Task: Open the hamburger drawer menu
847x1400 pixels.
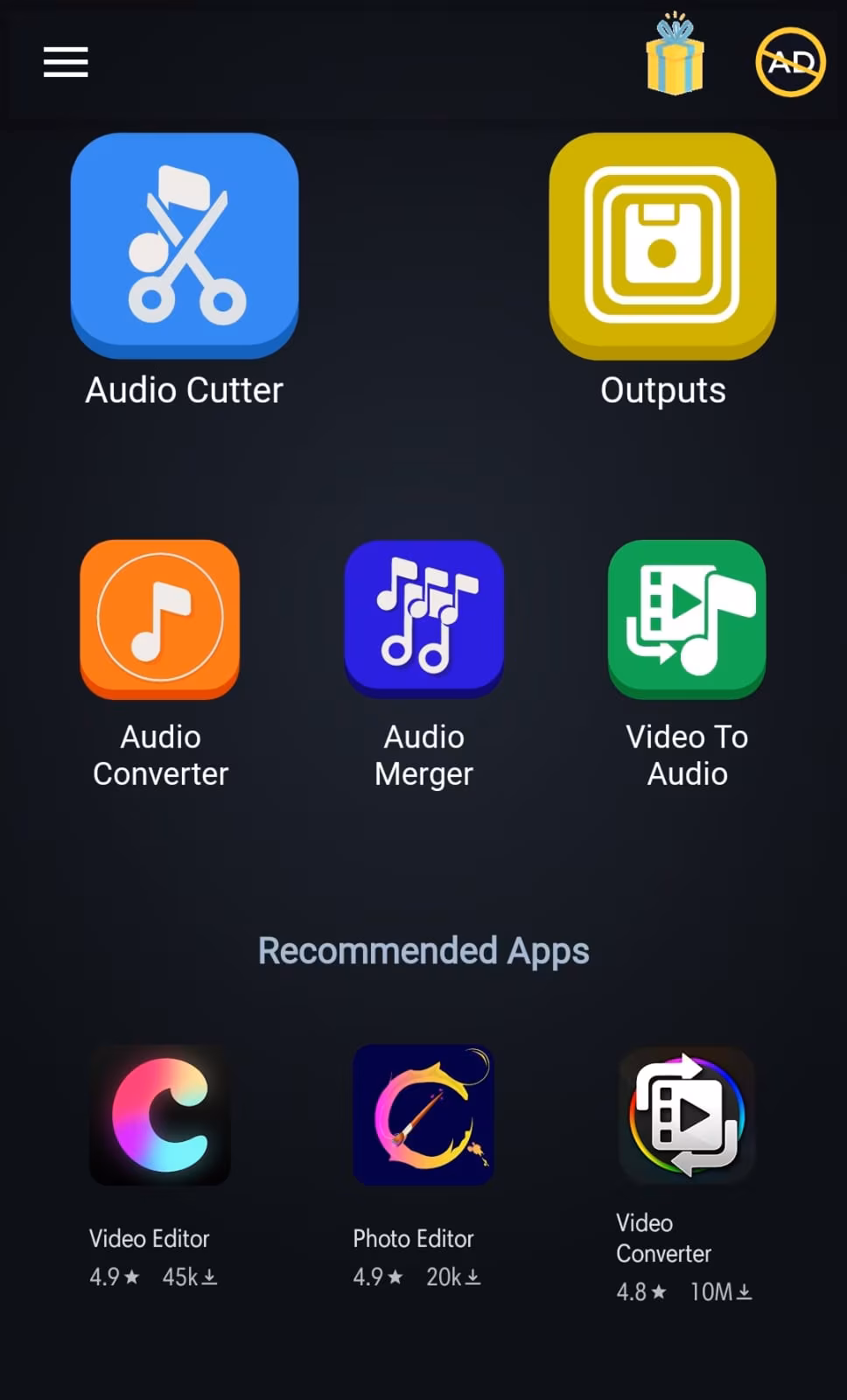Action: 66,62
